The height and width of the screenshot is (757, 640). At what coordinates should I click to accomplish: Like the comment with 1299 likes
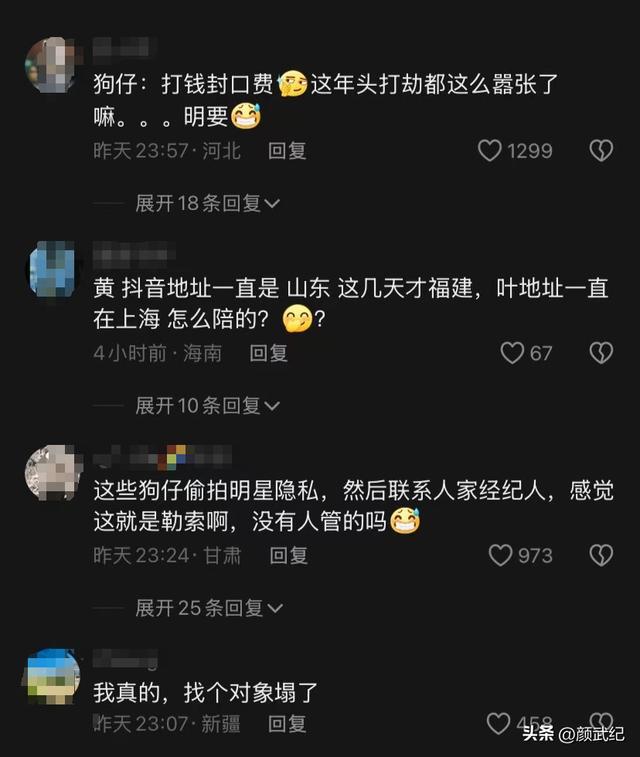pos(490,151)
